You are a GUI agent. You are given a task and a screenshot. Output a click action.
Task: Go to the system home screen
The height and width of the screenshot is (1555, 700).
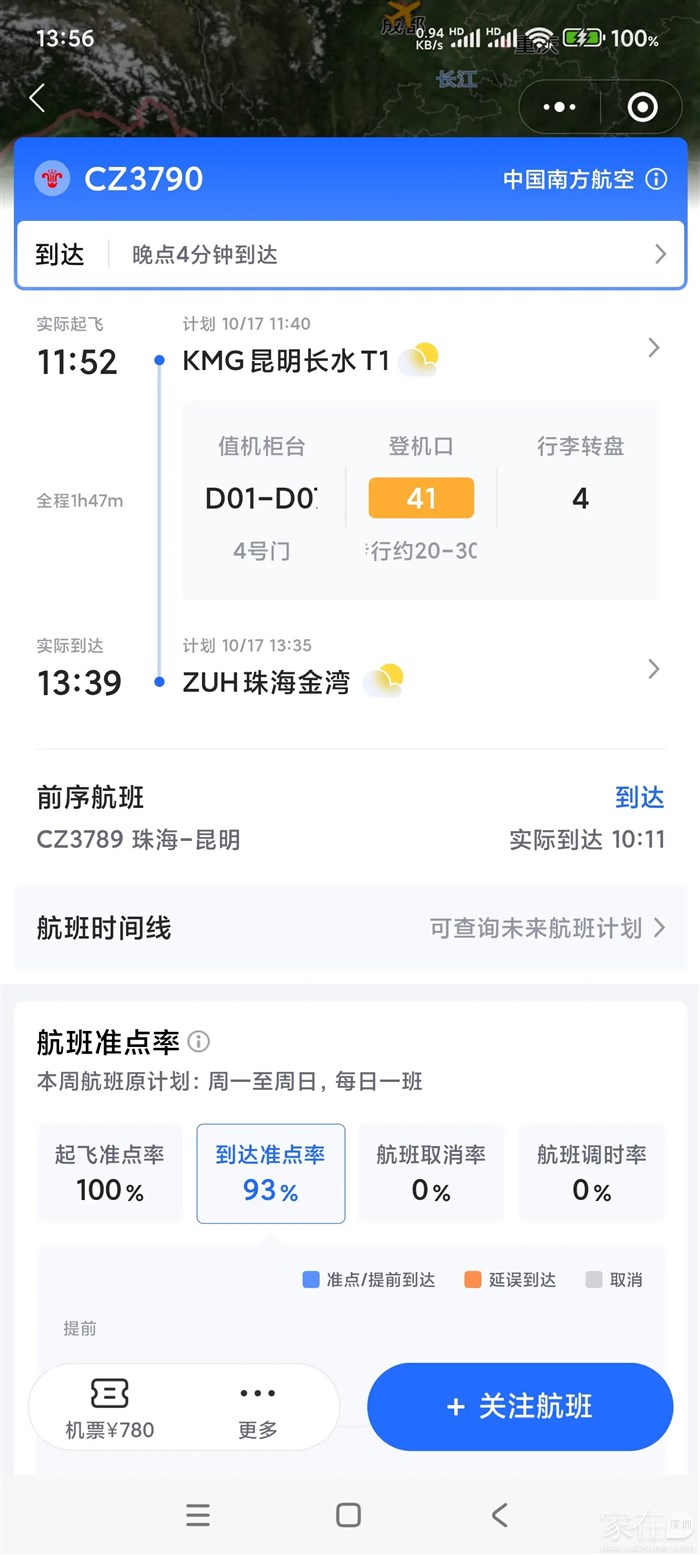click(x=348, y=1515)
